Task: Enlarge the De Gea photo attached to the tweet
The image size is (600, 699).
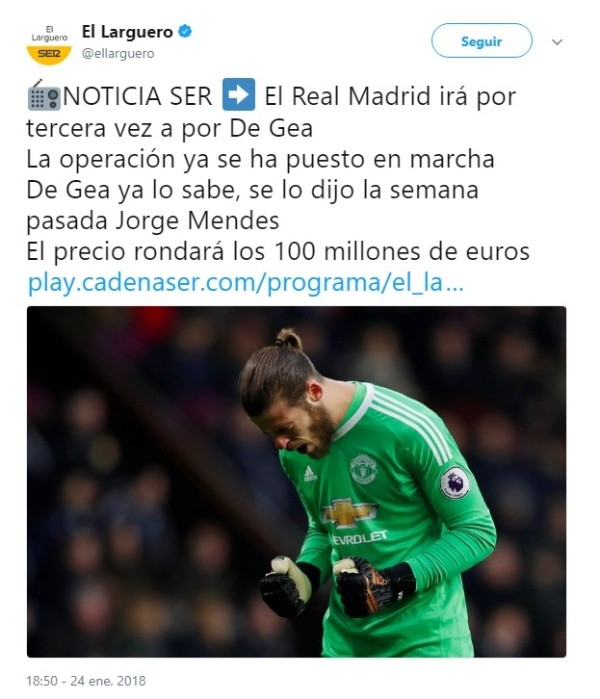Action: [296, 481]
